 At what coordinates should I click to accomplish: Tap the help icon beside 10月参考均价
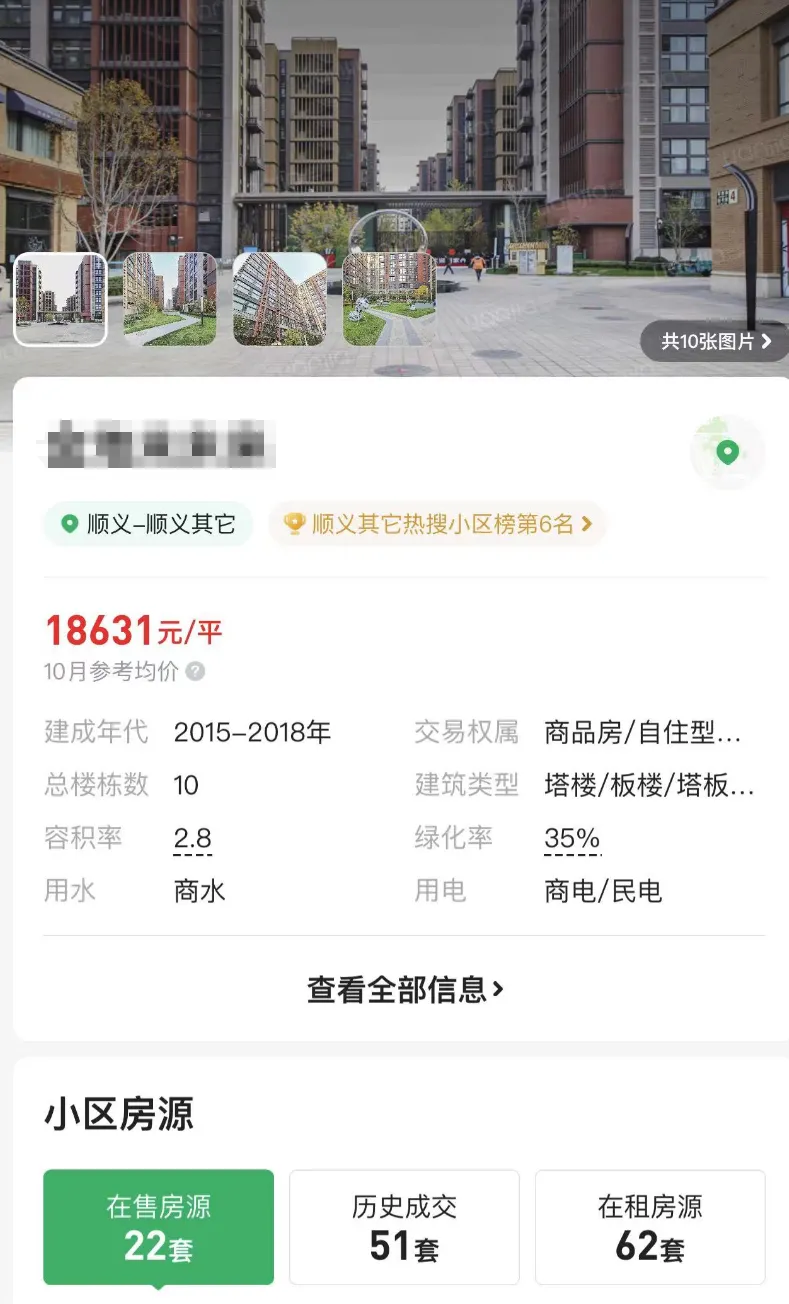(x=196, y=672)
